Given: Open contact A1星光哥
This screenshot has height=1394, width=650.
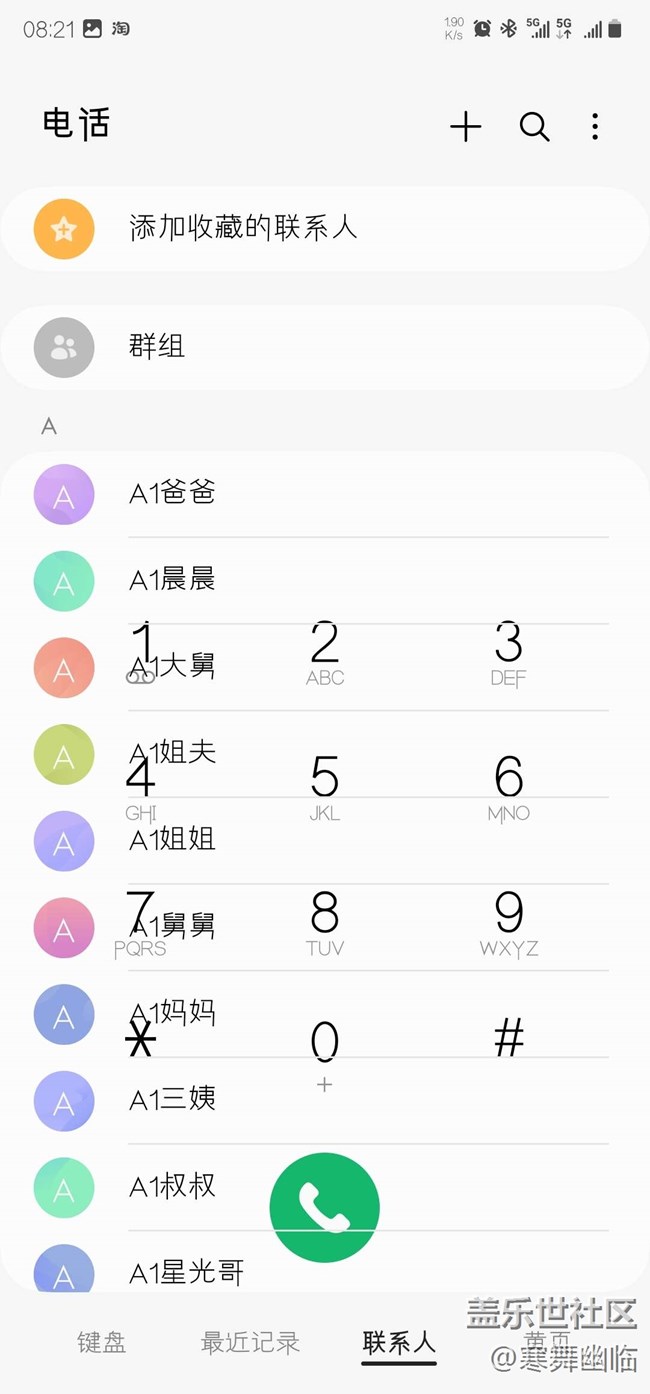Looking at the screenshot, I should (x=325, y=1272).
